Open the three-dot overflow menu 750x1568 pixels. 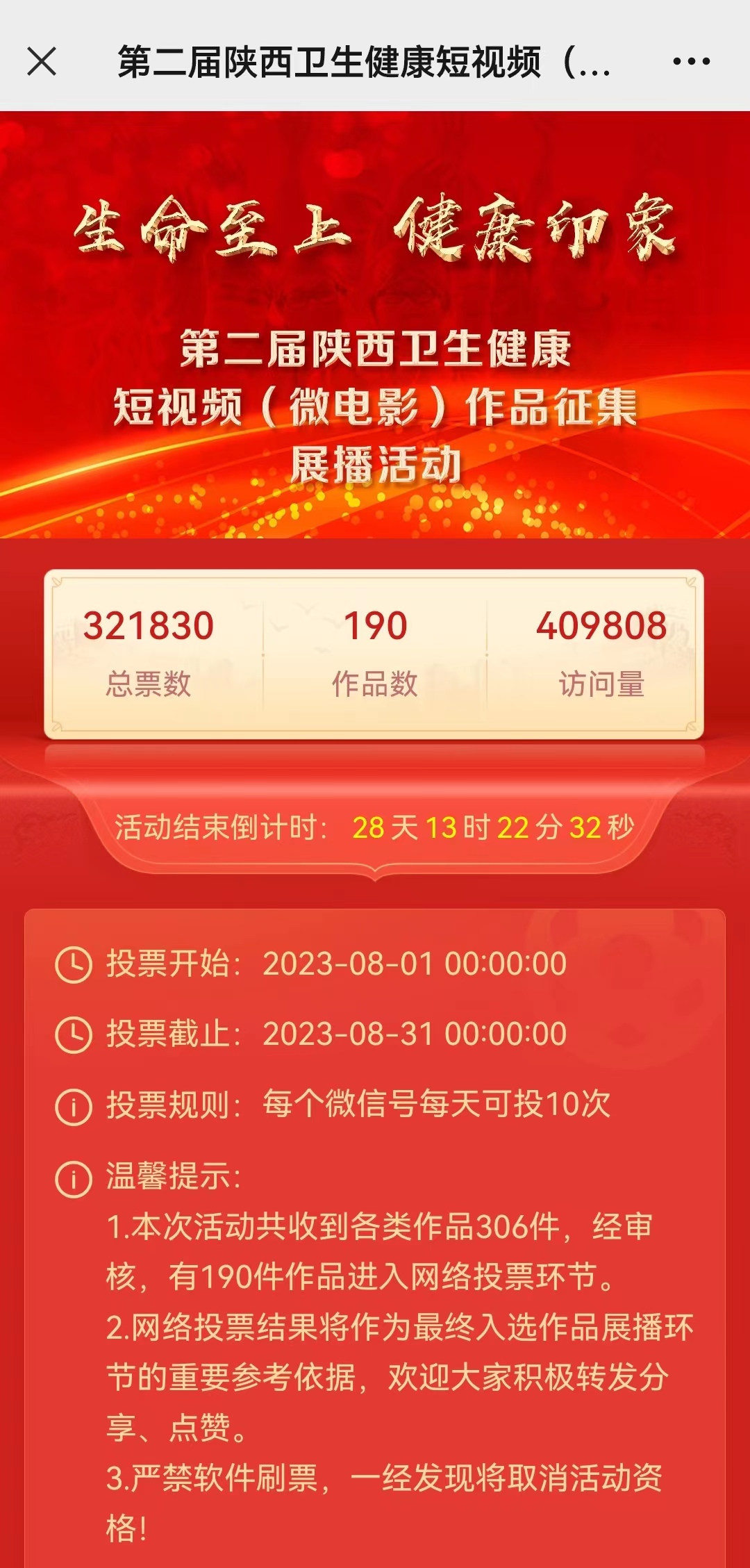tap(691, 62)
